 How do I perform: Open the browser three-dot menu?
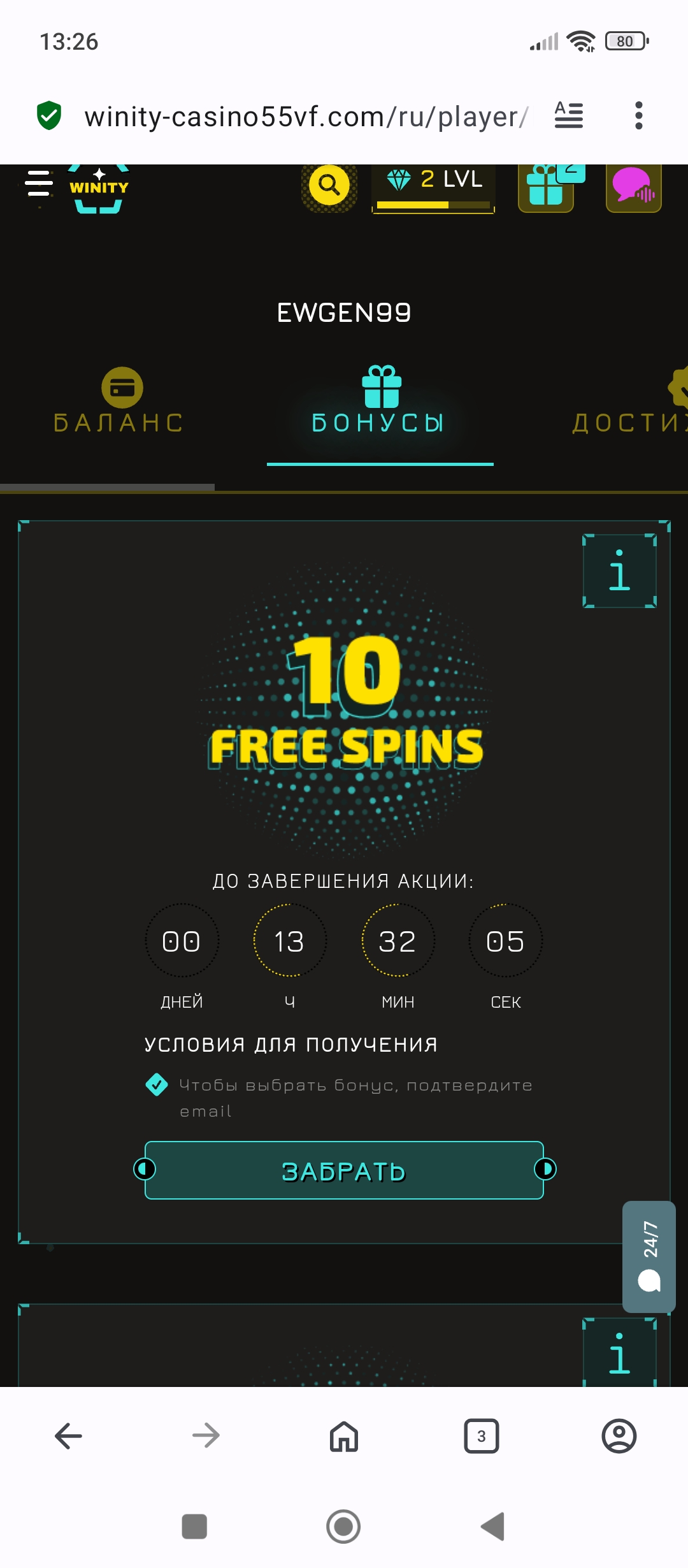coord(639,115)
